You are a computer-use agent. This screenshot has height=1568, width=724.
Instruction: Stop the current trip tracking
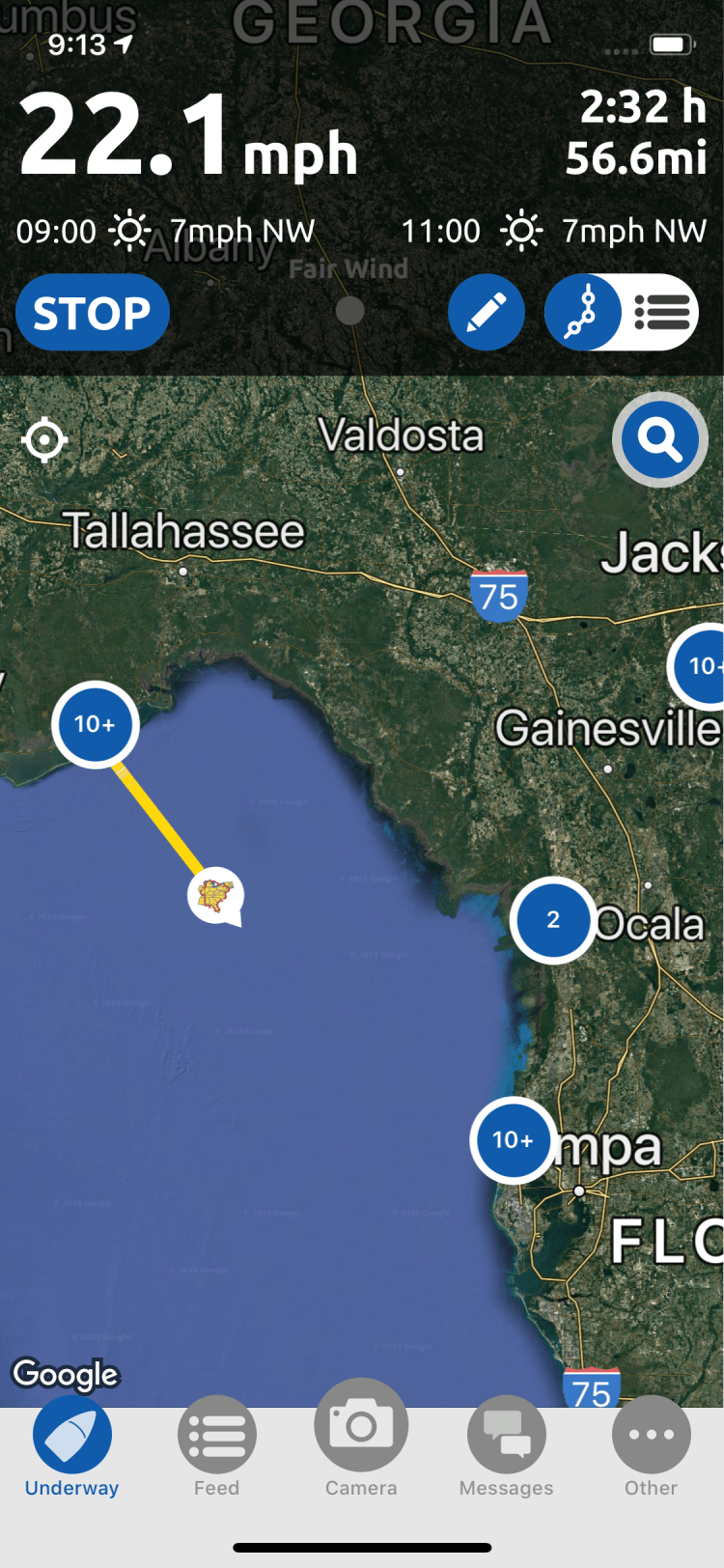click(93, 313)
